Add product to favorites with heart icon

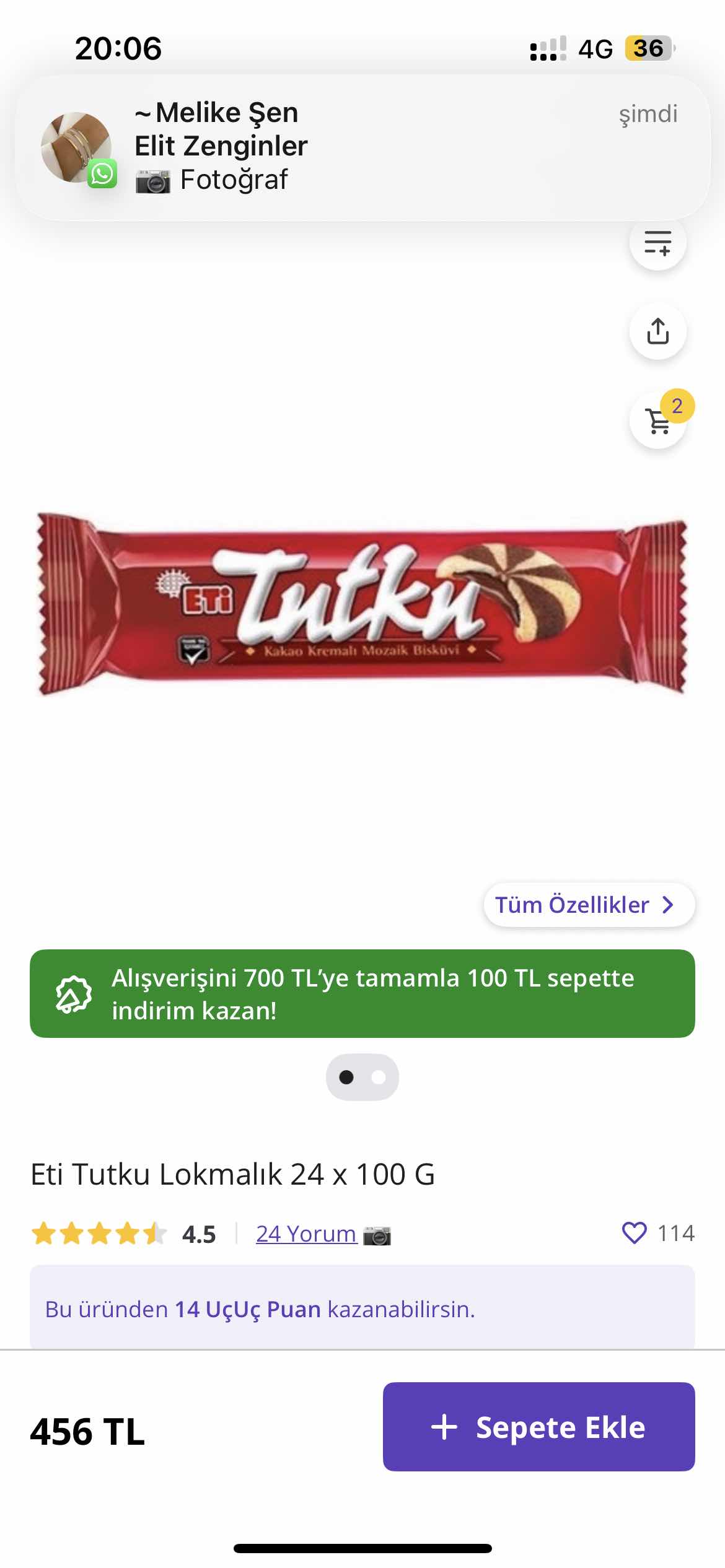tap(634, 1233)
